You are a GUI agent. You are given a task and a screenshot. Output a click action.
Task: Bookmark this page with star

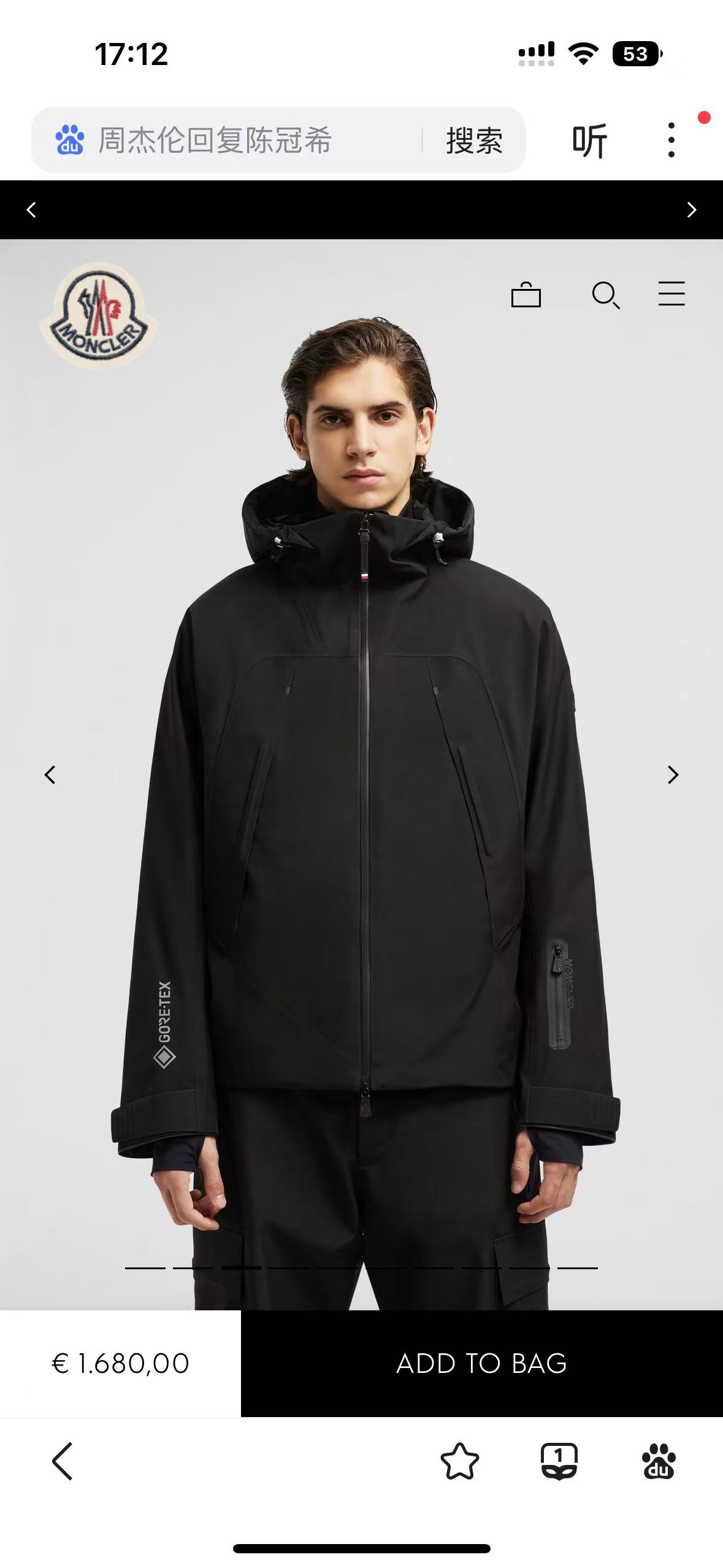[459, 1462]
